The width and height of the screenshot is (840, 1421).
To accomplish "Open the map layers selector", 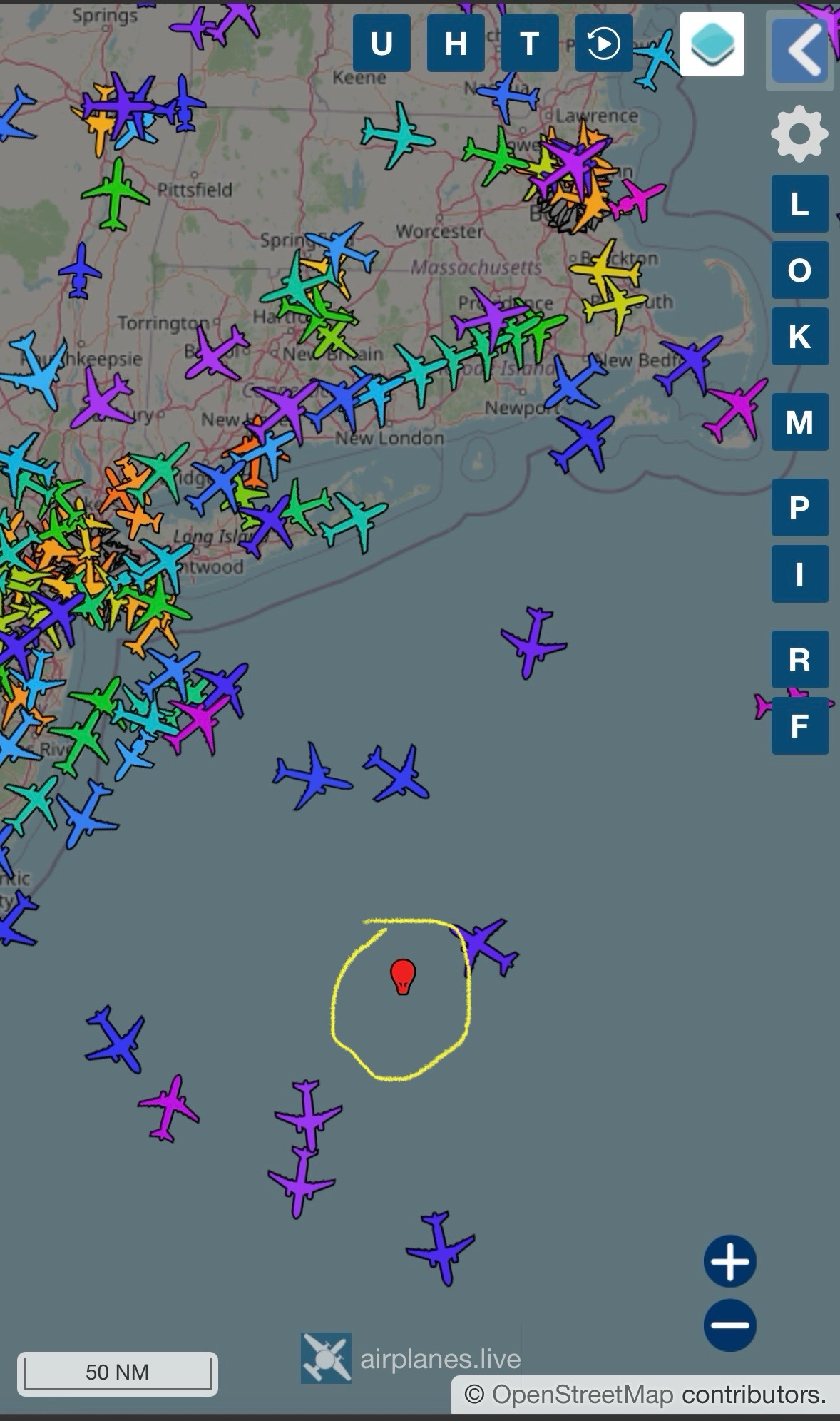I will (712, 44).
